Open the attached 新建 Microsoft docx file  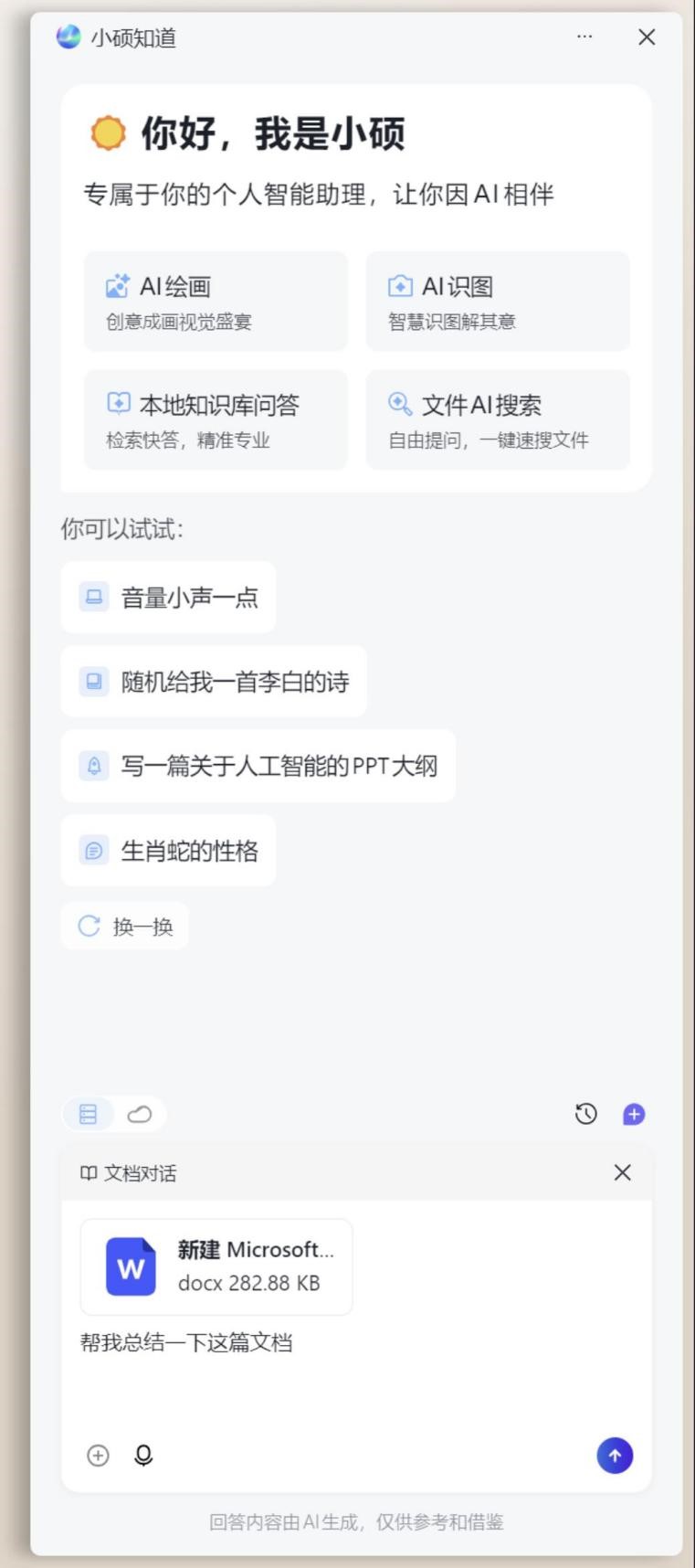point(216,1266)
